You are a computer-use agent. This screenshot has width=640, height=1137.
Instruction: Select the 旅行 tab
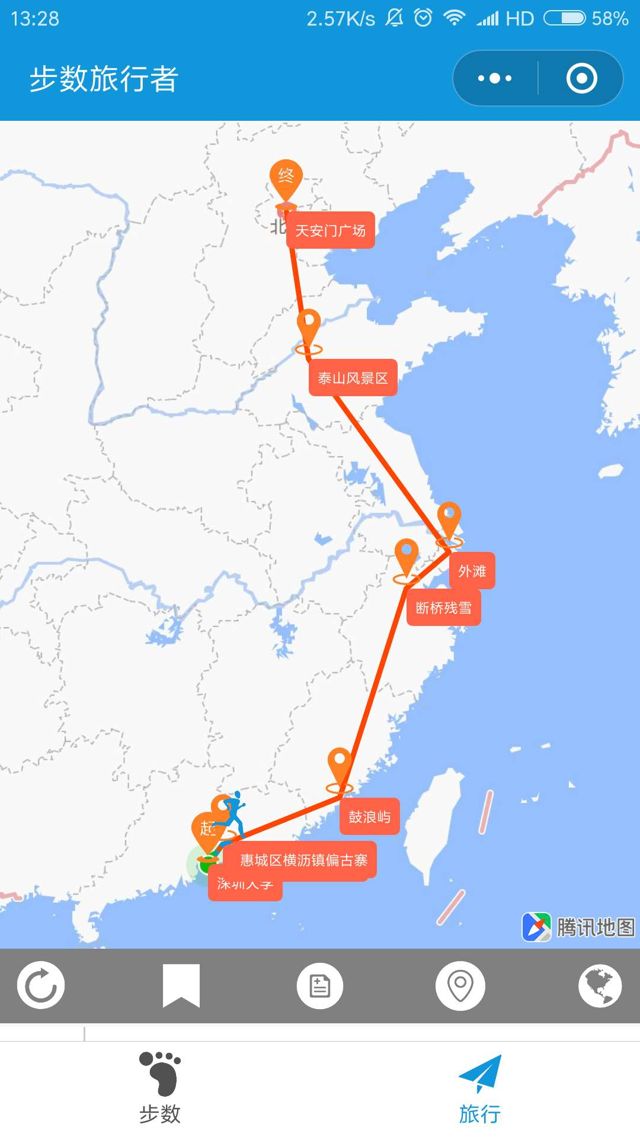click(479, 1087)
